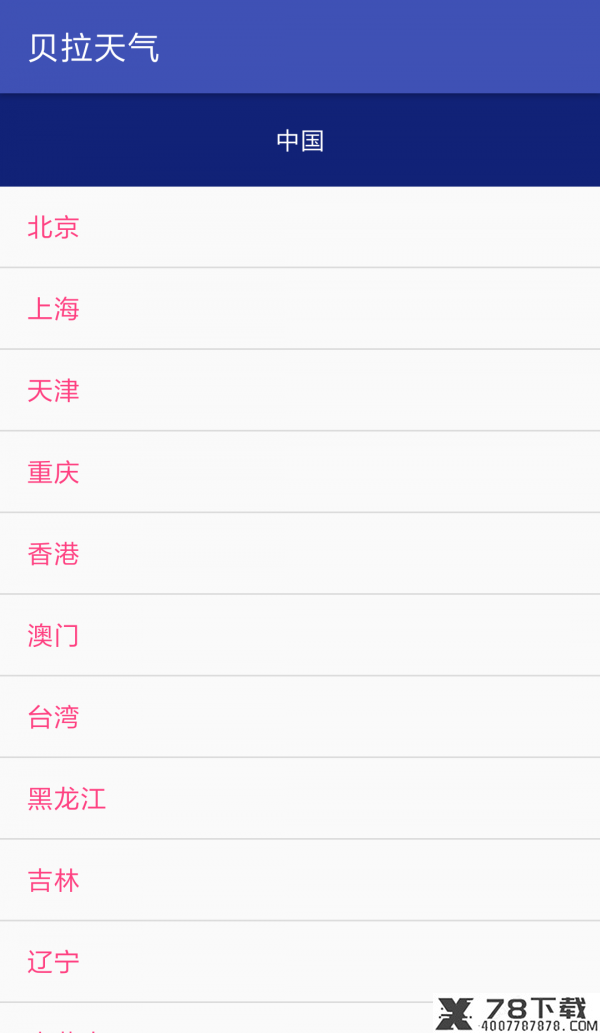
Task: Choose 天津 in the list
Action: 300,391
